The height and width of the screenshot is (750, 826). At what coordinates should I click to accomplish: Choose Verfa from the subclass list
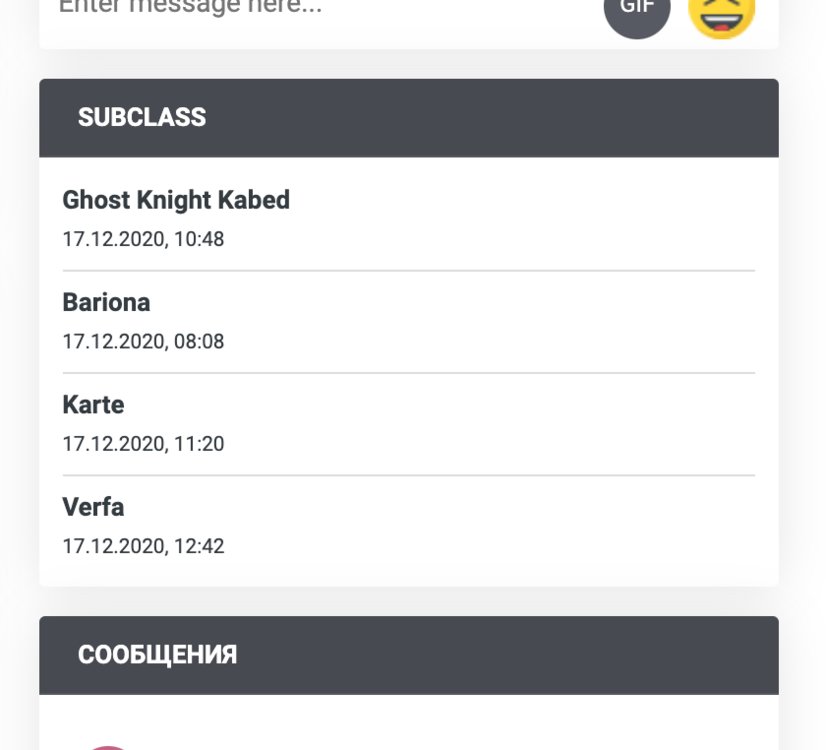pyautogui.click(x=93, y=508)
